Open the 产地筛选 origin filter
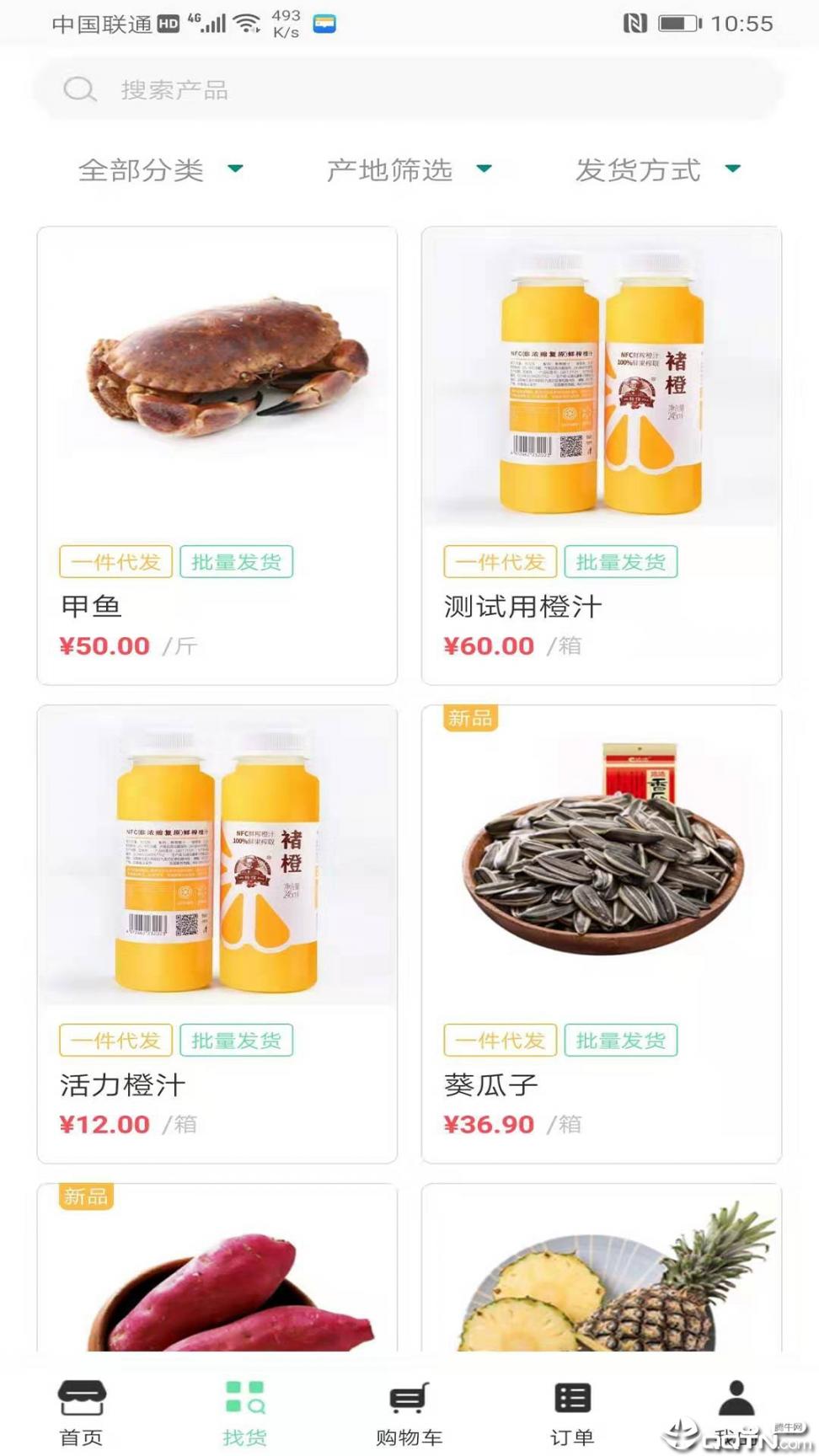 coord(409,170)
